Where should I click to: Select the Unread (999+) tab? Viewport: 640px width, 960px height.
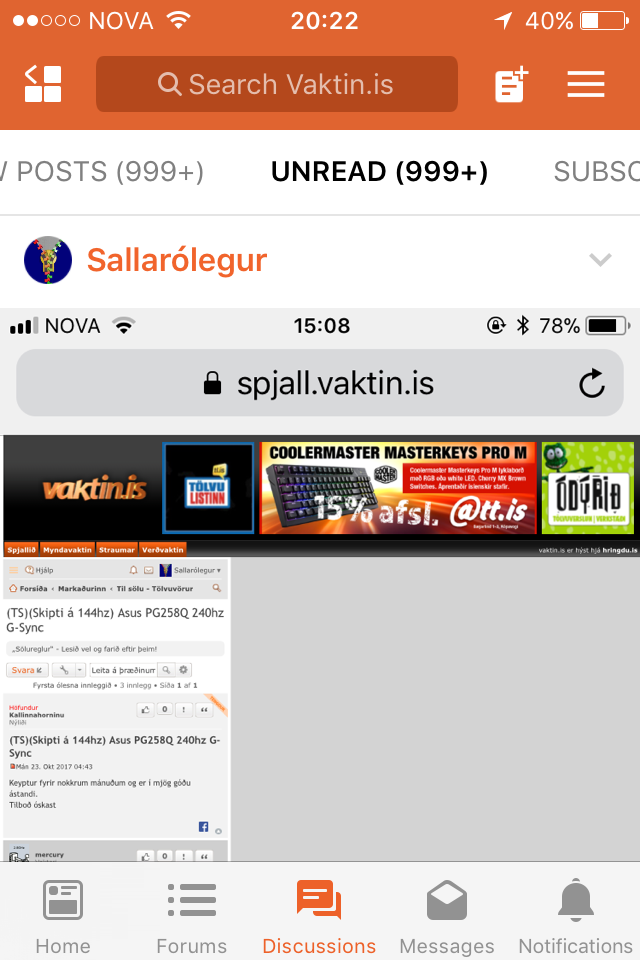coord(379,172)
